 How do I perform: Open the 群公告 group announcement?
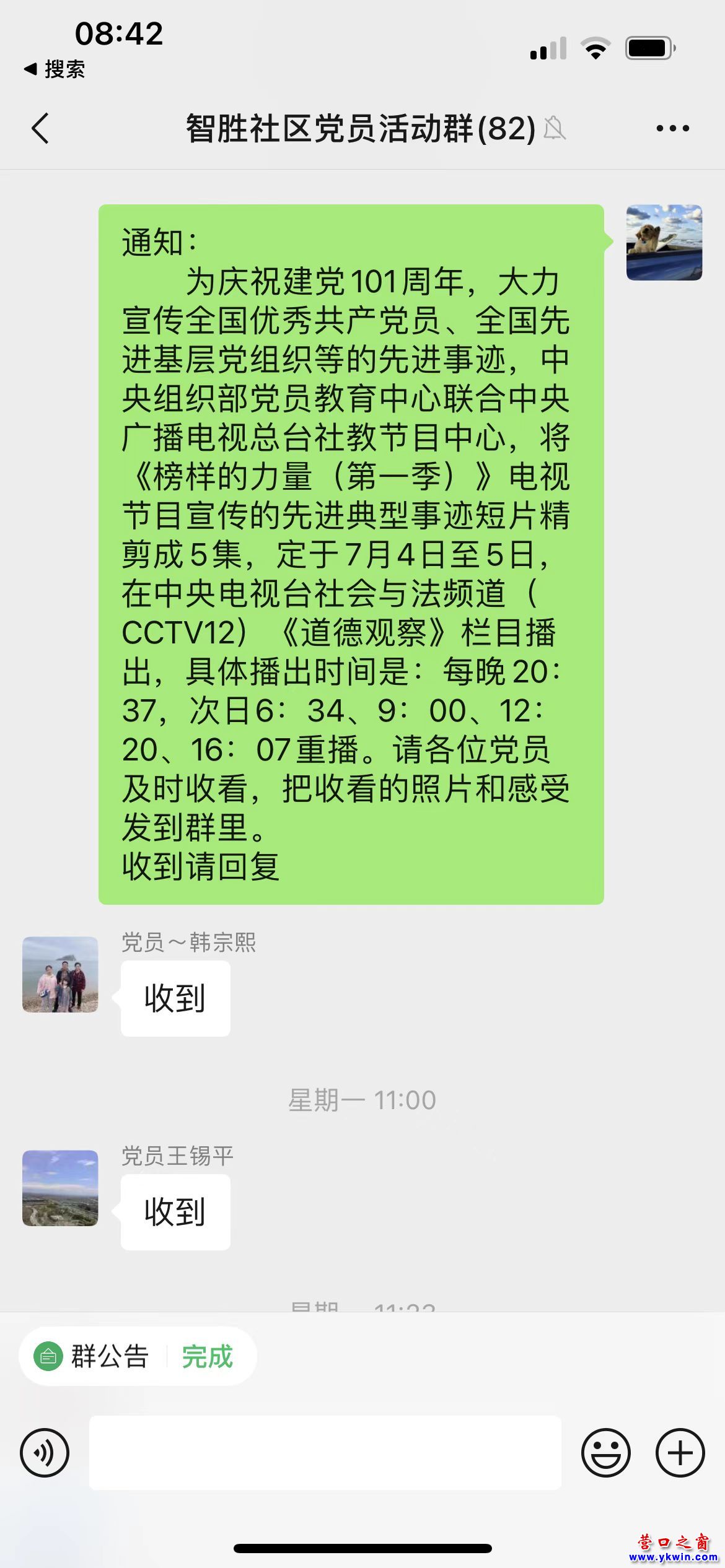point(93,1356)
